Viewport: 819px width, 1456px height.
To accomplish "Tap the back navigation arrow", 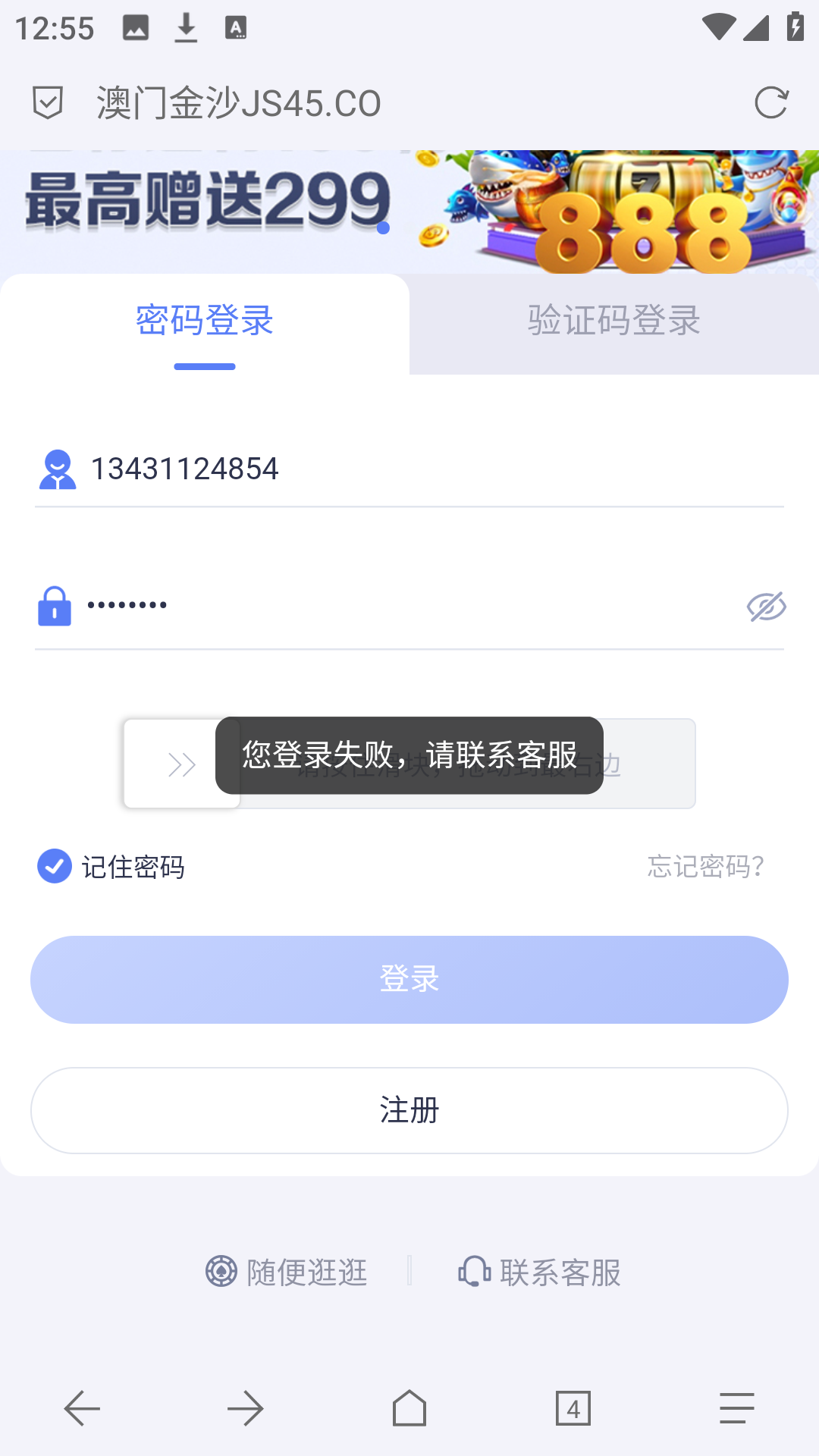I will [x=81, y=1408].
